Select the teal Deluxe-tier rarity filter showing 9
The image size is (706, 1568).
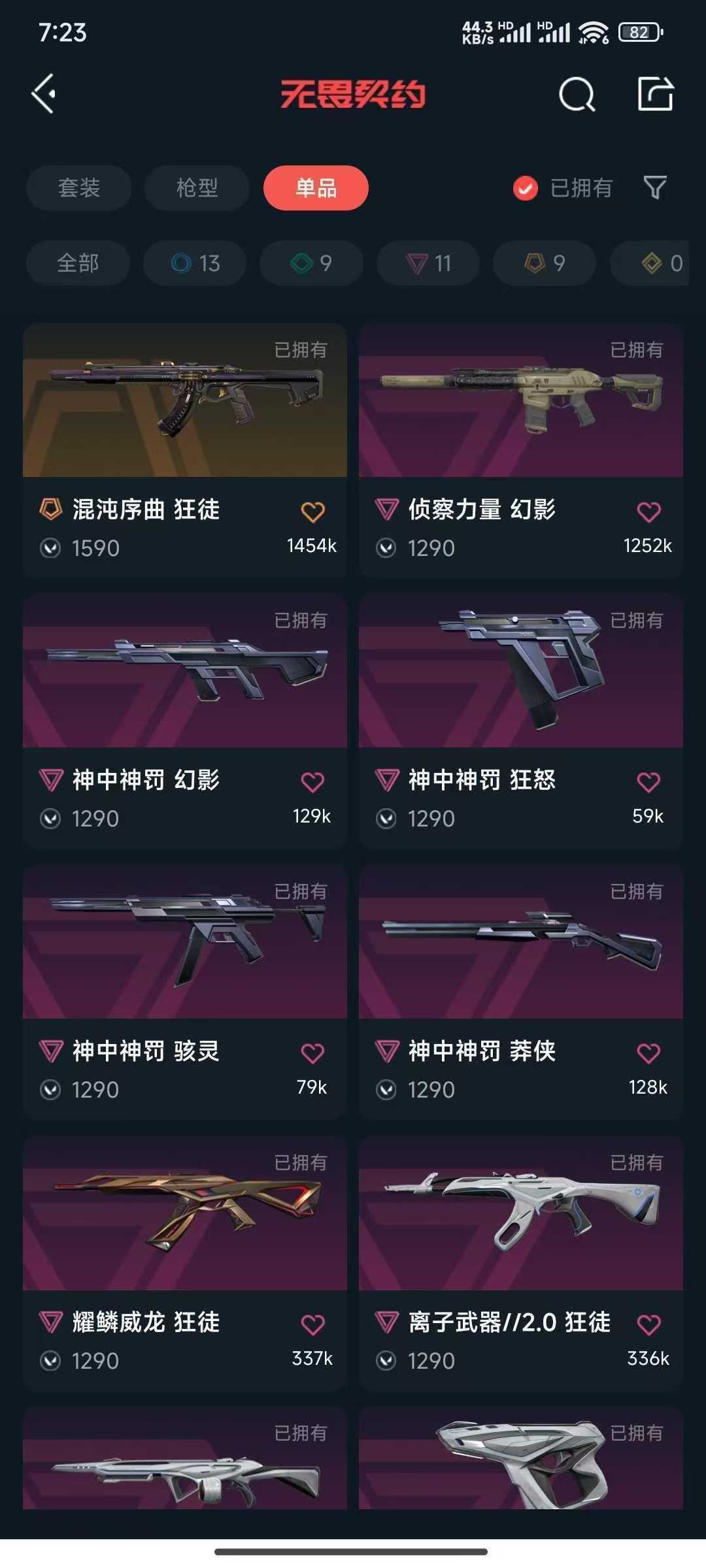(x=311, y=263)
